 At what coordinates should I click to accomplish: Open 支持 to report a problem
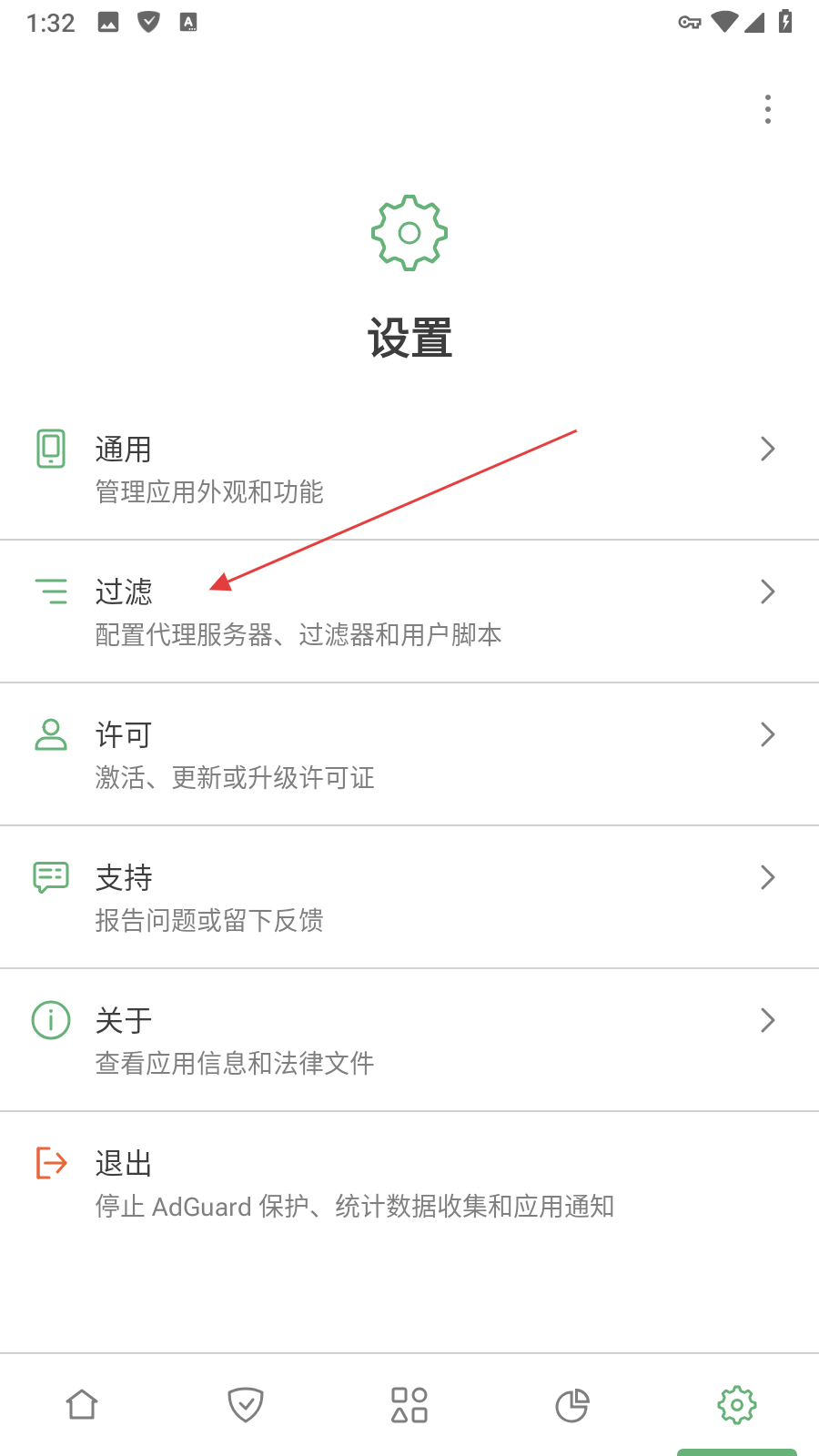tap(409, 896)
